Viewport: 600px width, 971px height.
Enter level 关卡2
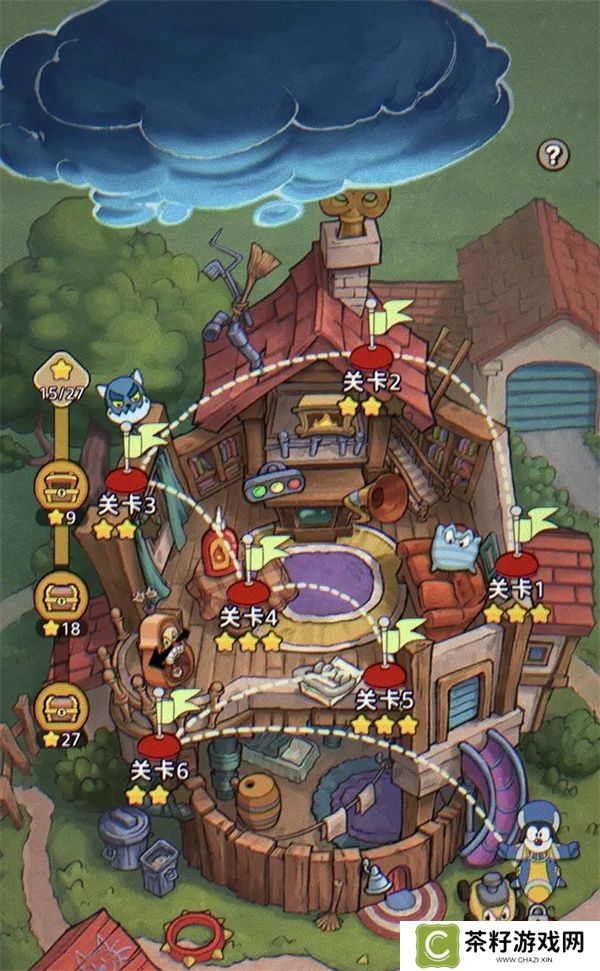click(x=371, y=357)
